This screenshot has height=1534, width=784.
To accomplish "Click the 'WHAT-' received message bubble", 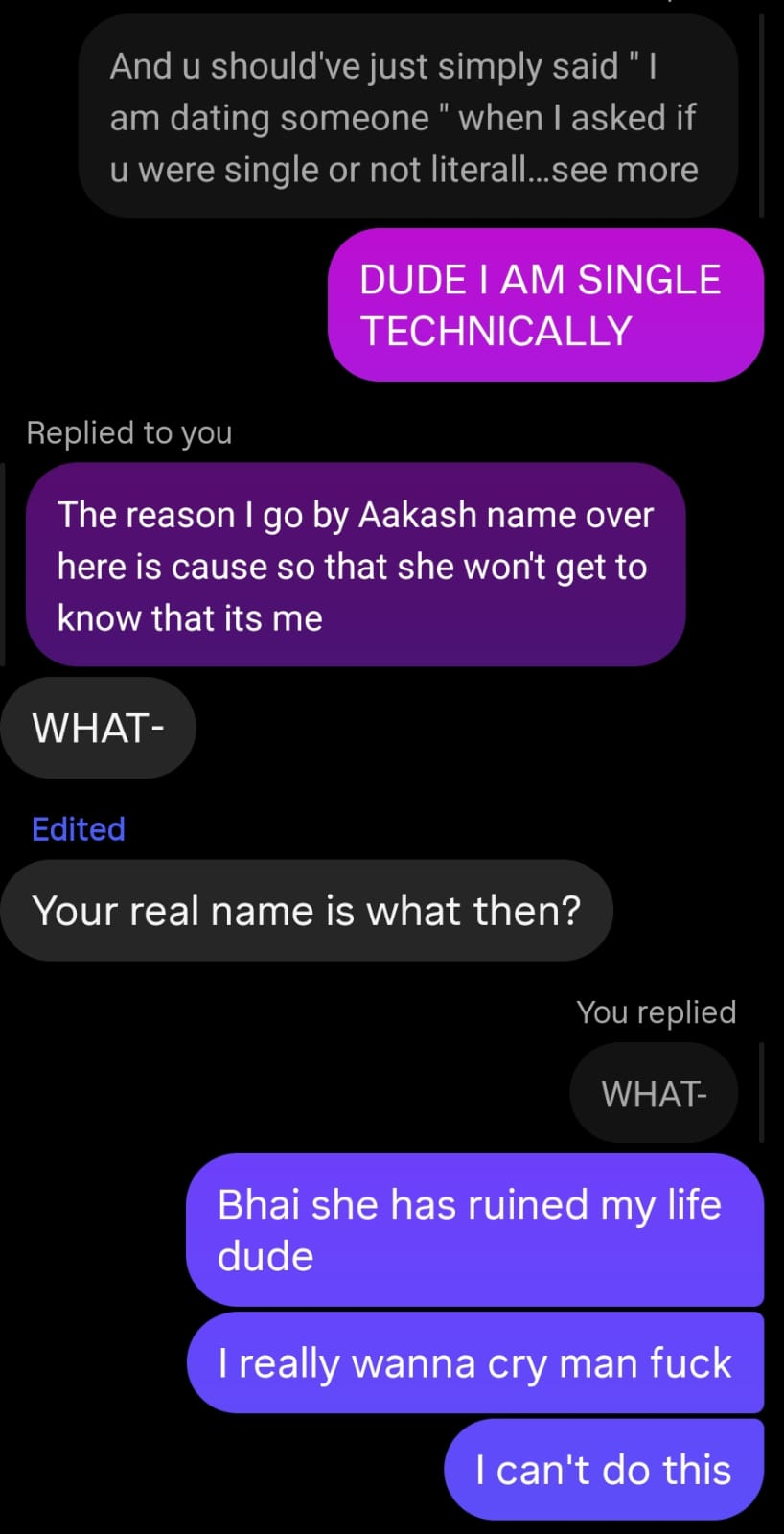I will [x=97, y=727].
